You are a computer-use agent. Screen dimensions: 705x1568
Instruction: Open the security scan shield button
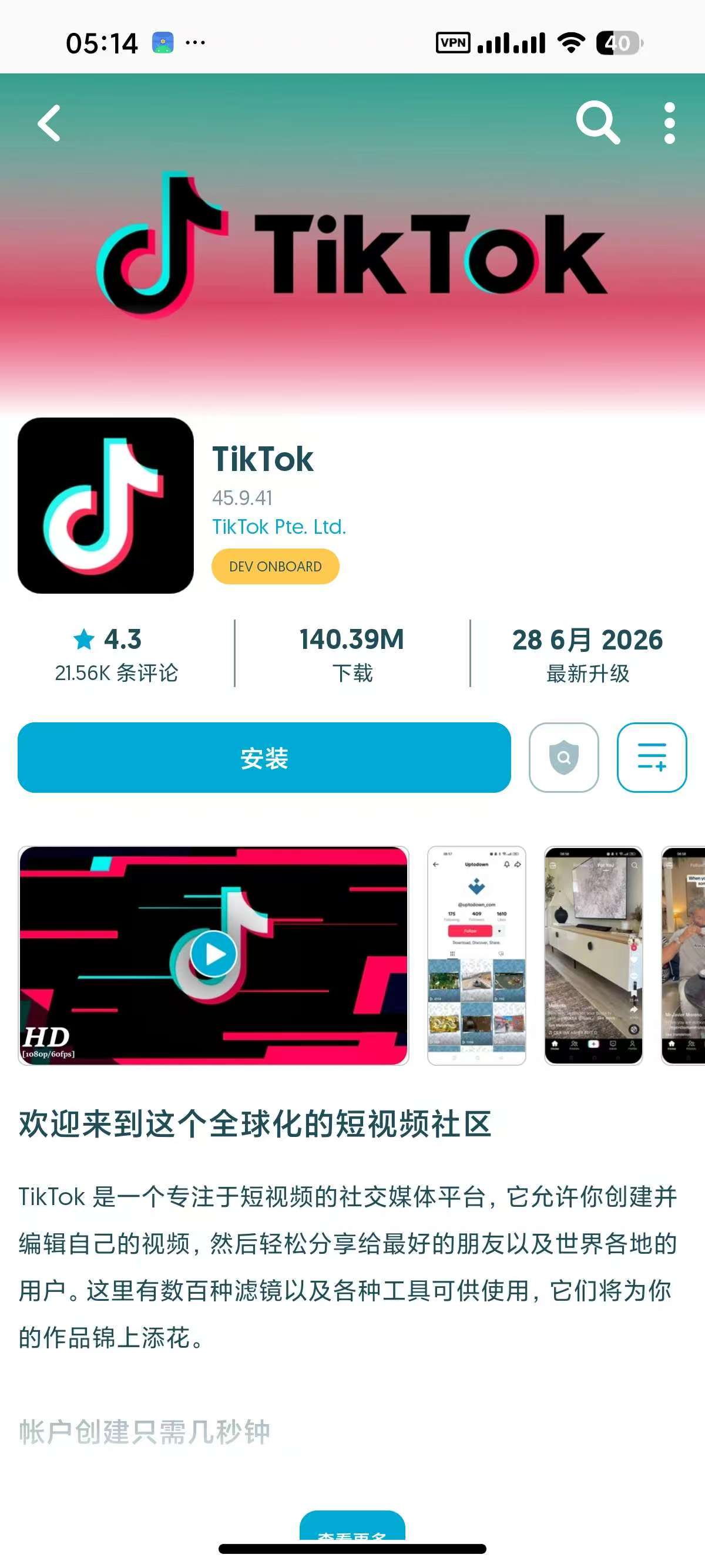pyautogui.click(x=564, y=757)
